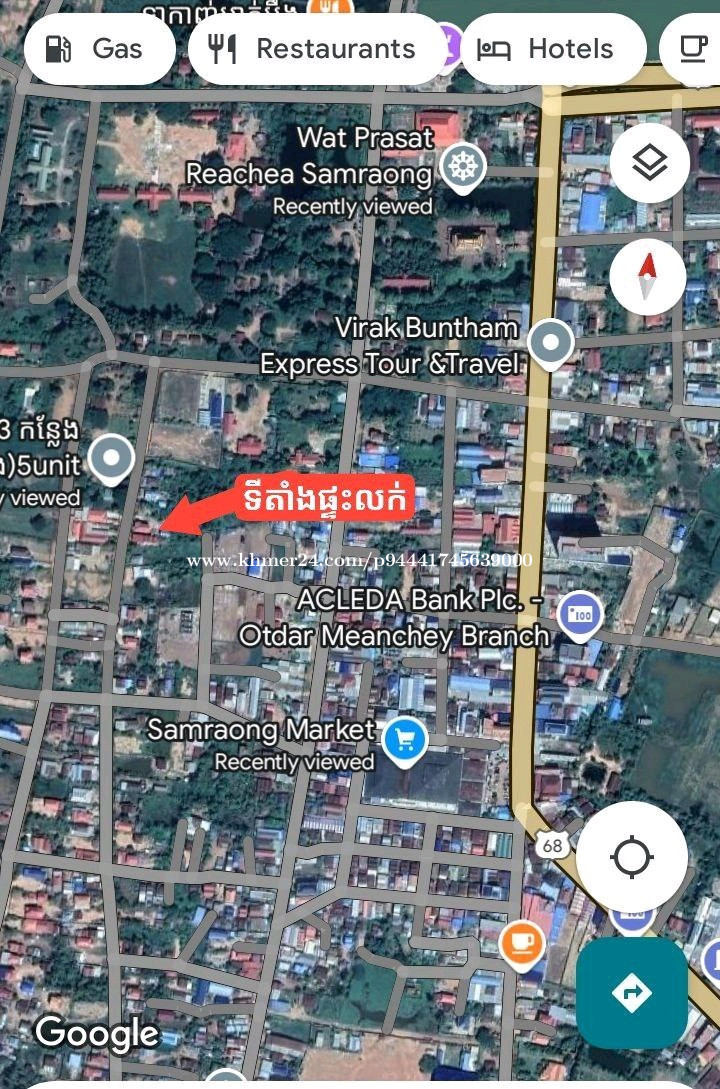Screen dimensions: 720x1089
Task: Filter the map by Hotels
Action: pyautogui.click(x=552, y=48)
